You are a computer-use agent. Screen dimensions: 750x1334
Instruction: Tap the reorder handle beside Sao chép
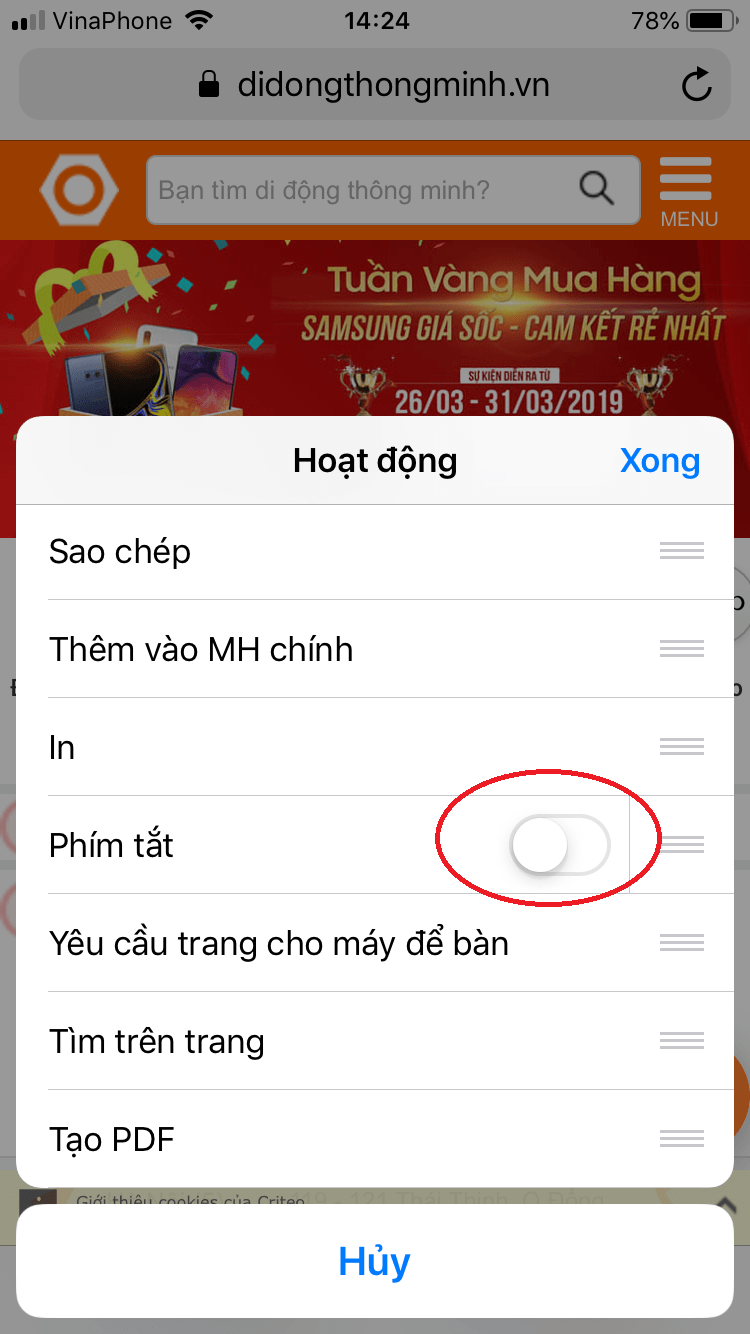(682, 551)
